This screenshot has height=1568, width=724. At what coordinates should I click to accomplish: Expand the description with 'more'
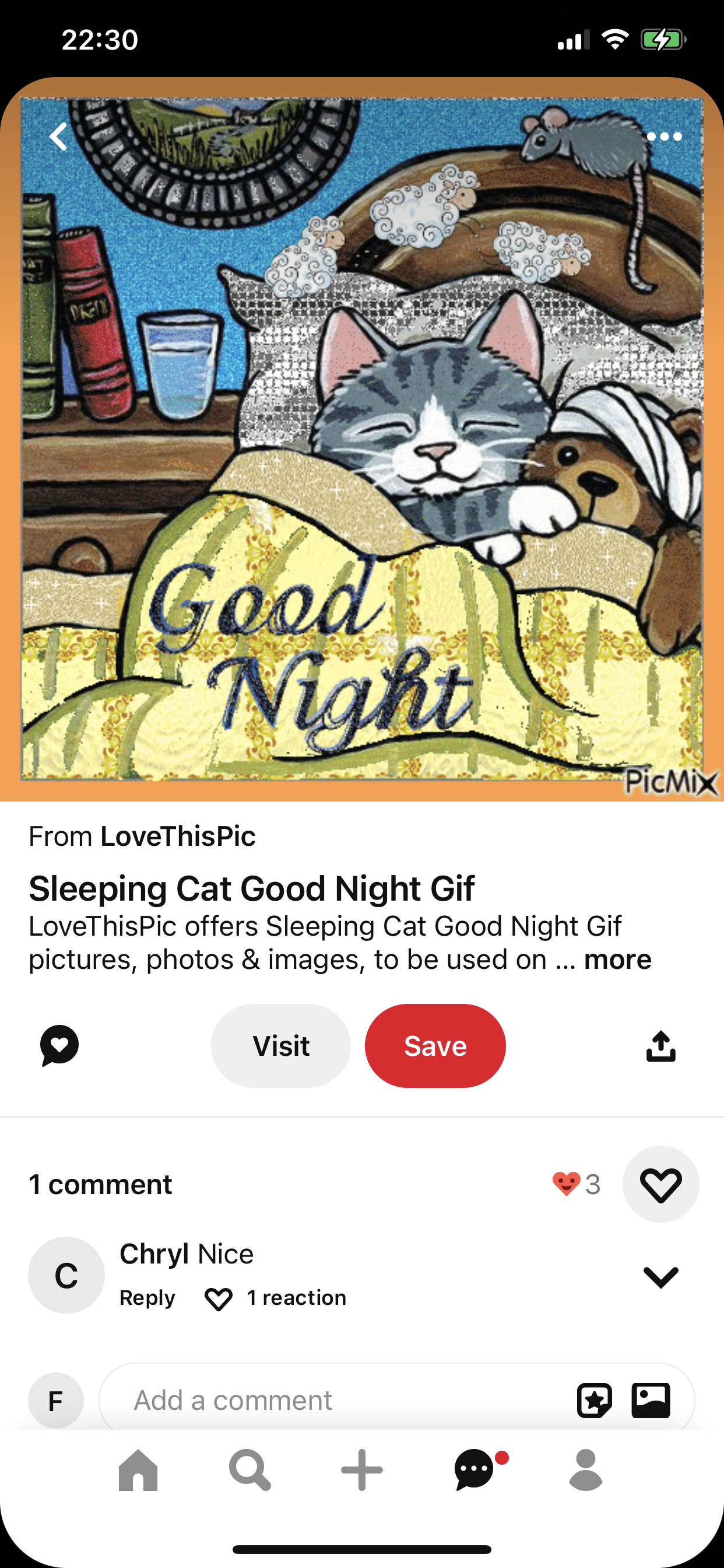click(x=617, y=960)
